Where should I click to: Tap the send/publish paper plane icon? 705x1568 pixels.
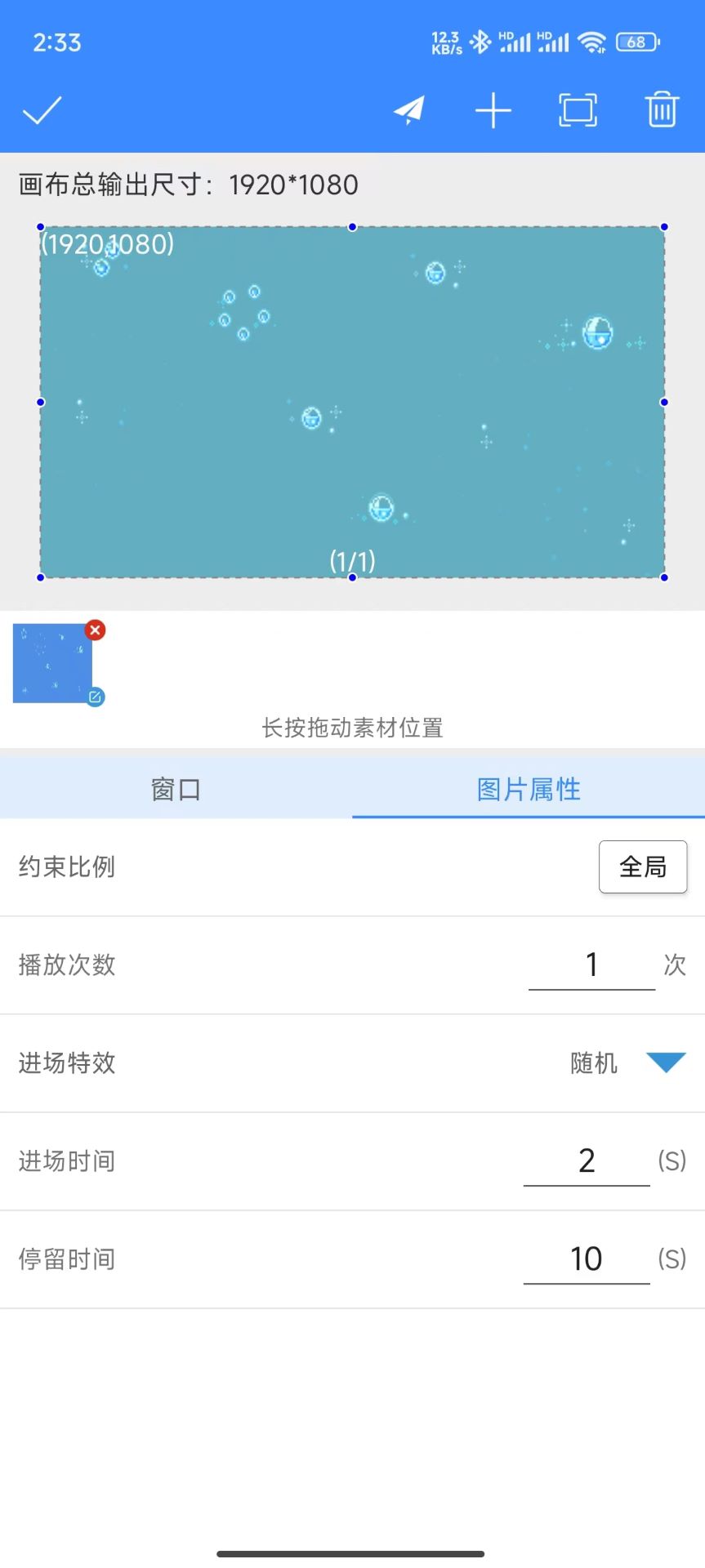[x=408, y=110]
